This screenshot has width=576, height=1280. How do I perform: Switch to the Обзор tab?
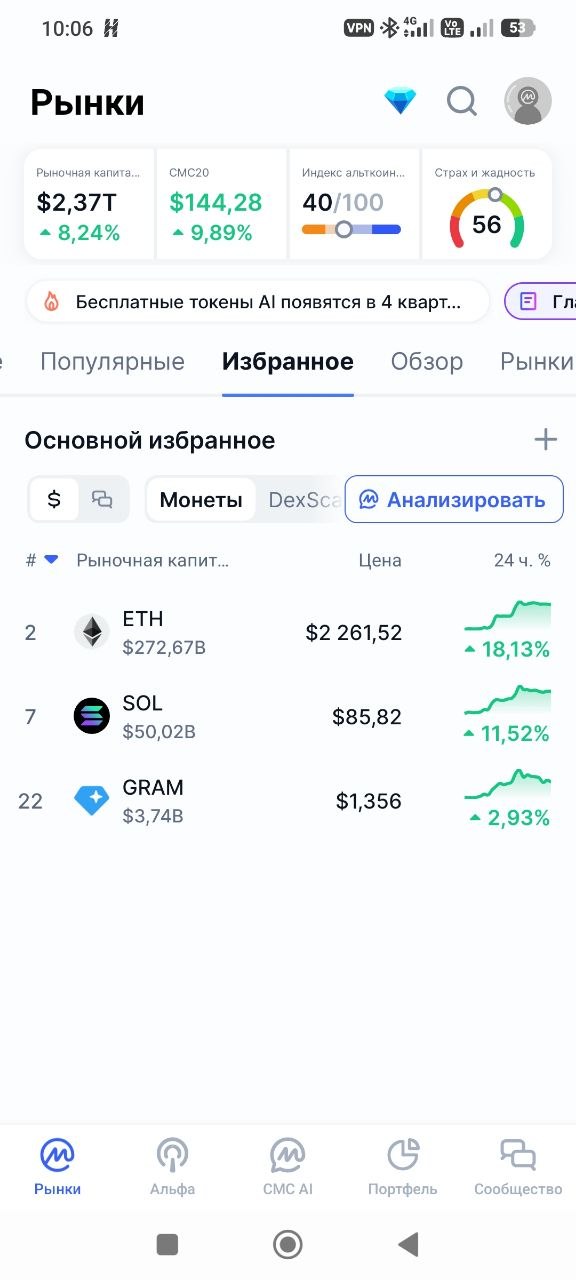[x=427, y=362]
